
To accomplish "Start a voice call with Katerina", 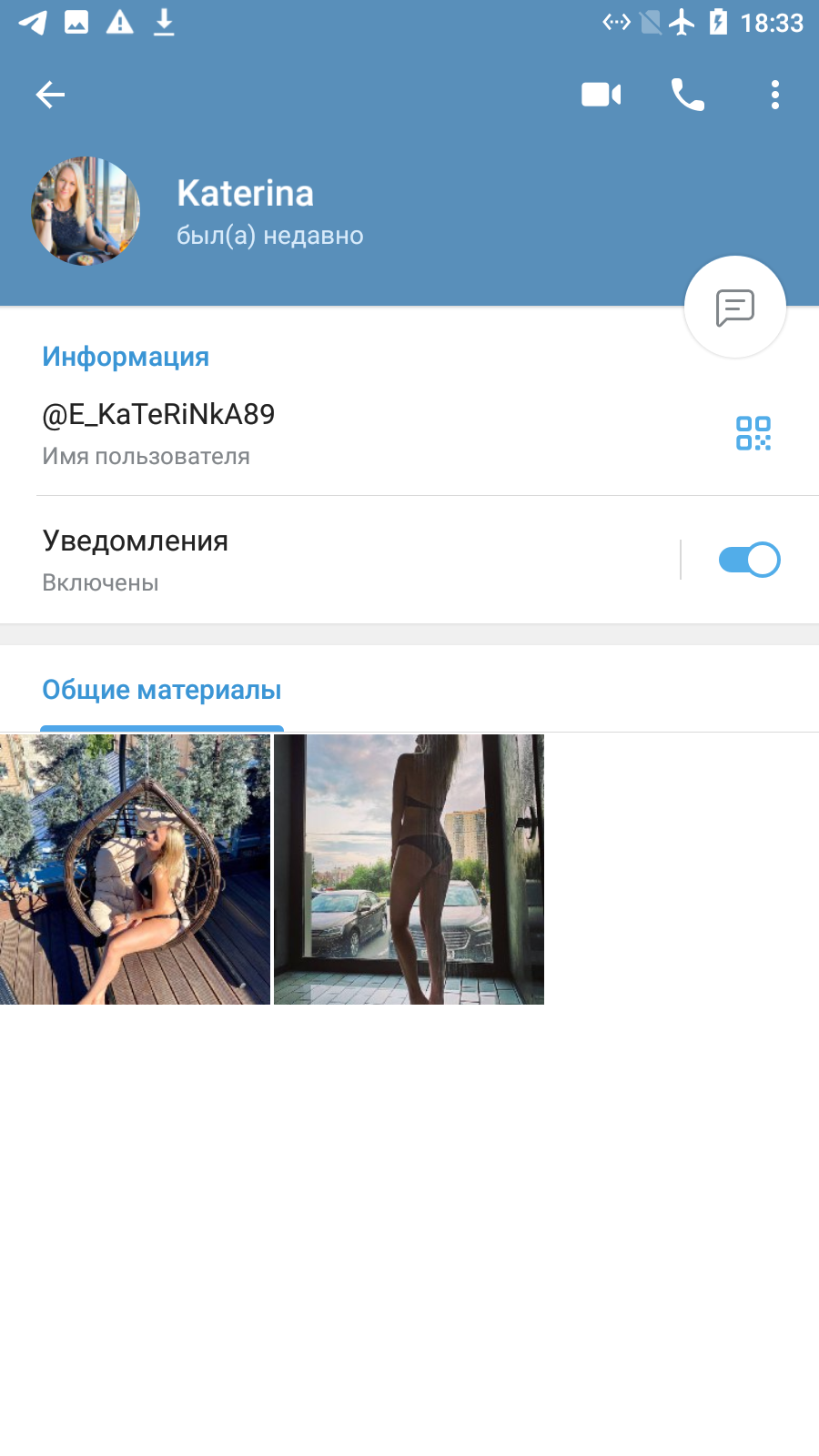I will [x=687, y=95].
